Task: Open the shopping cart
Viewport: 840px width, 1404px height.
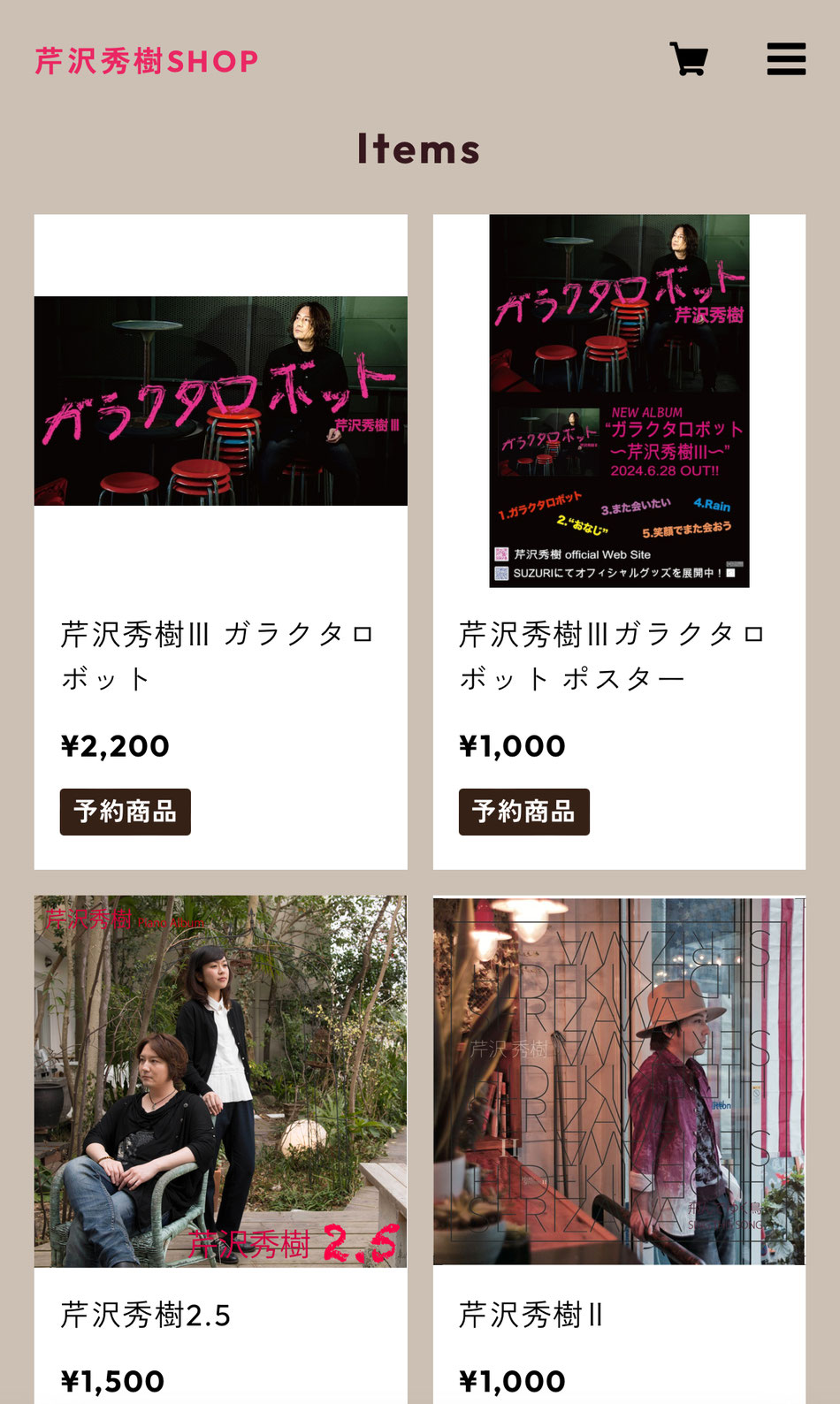Action: tap(688, 59)
